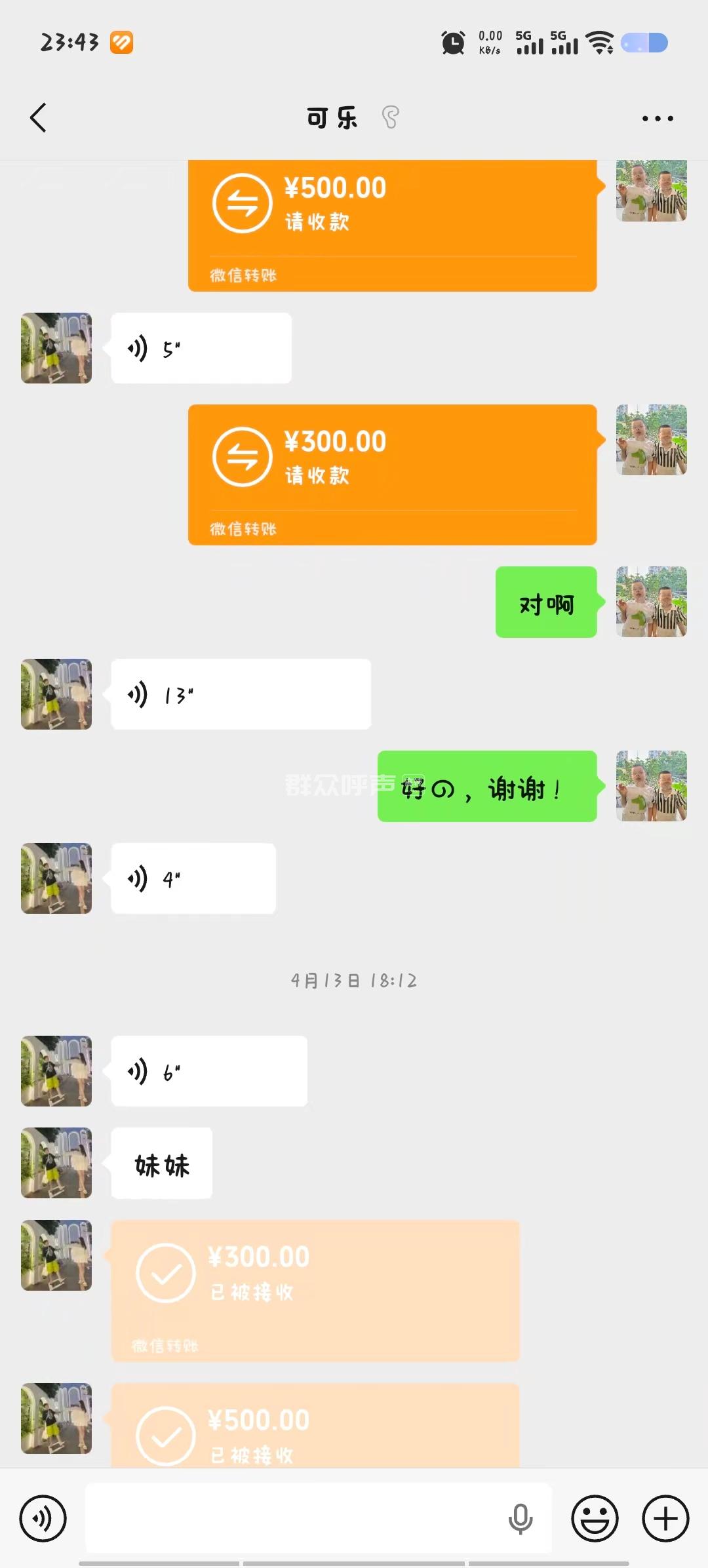Open the accepted ¥300.00 transfer receipt
The height and width of the screenshot is (1568, 708).
[315, 1291]
